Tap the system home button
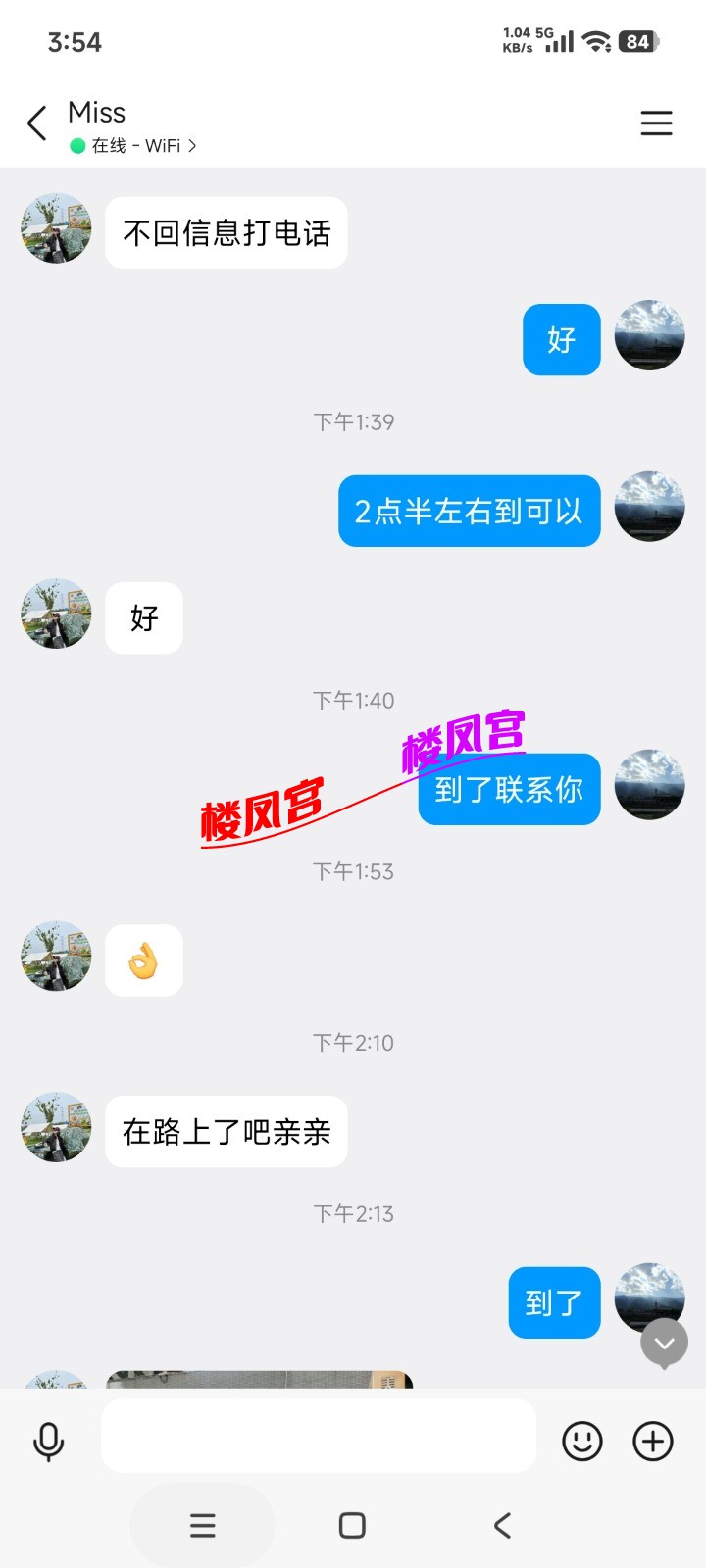This screenshot has height=1568, width=706. tap(352, 1525)
